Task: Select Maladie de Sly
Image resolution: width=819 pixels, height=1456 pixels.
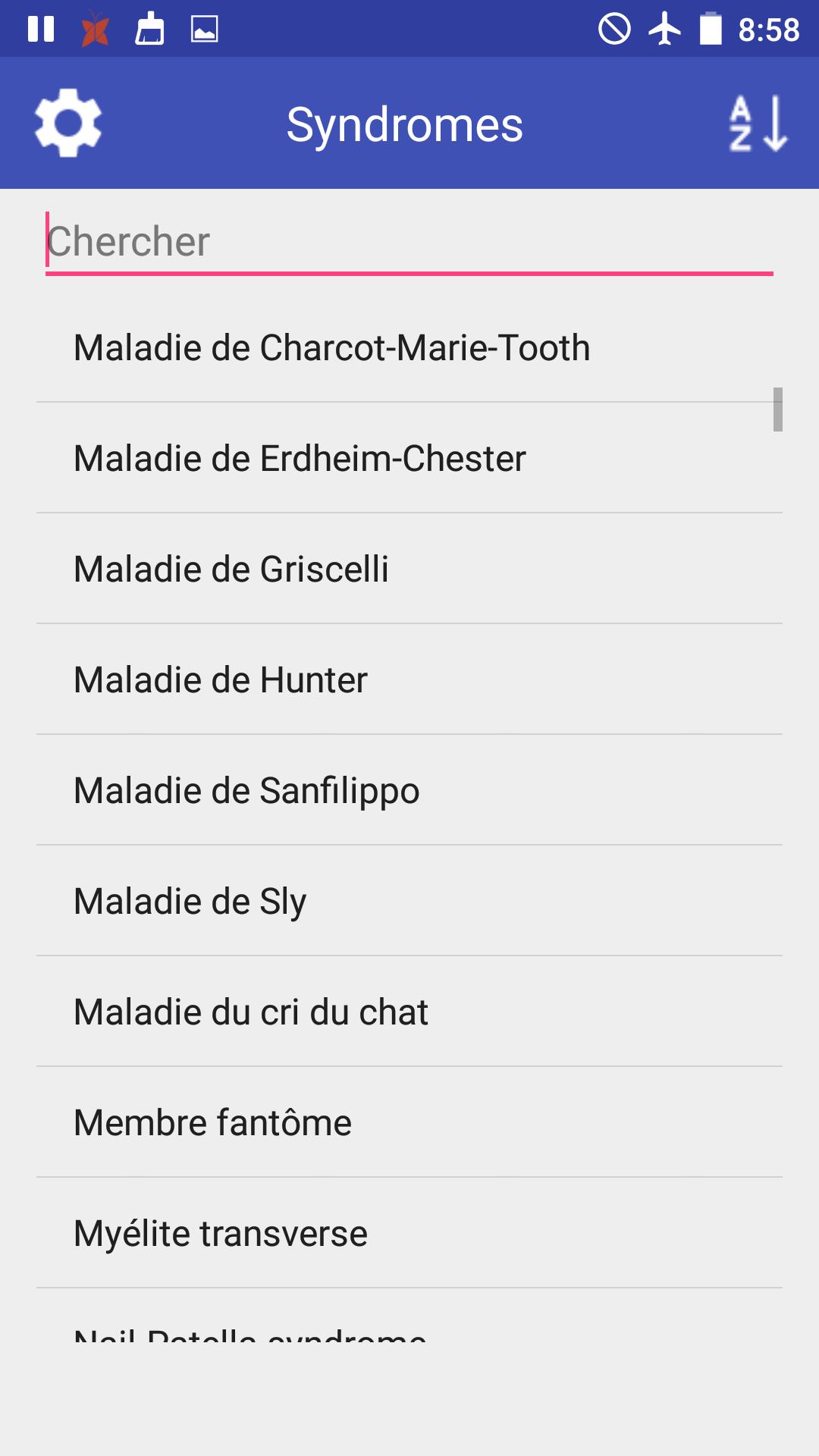Action: tap(409, 901)
